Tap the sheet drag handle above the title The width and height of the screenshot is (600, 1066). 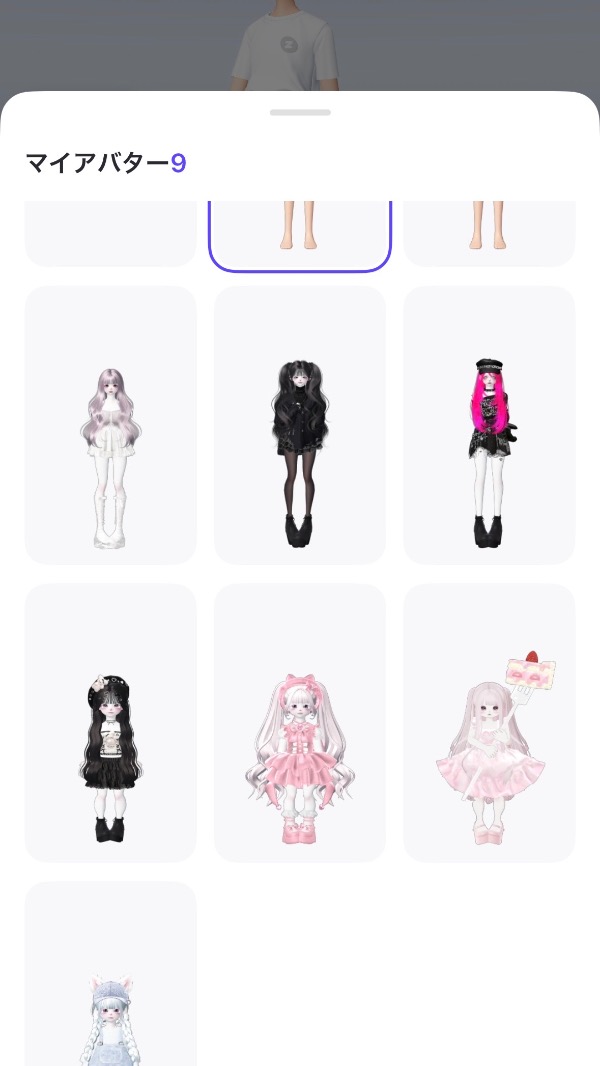point(300,112)
